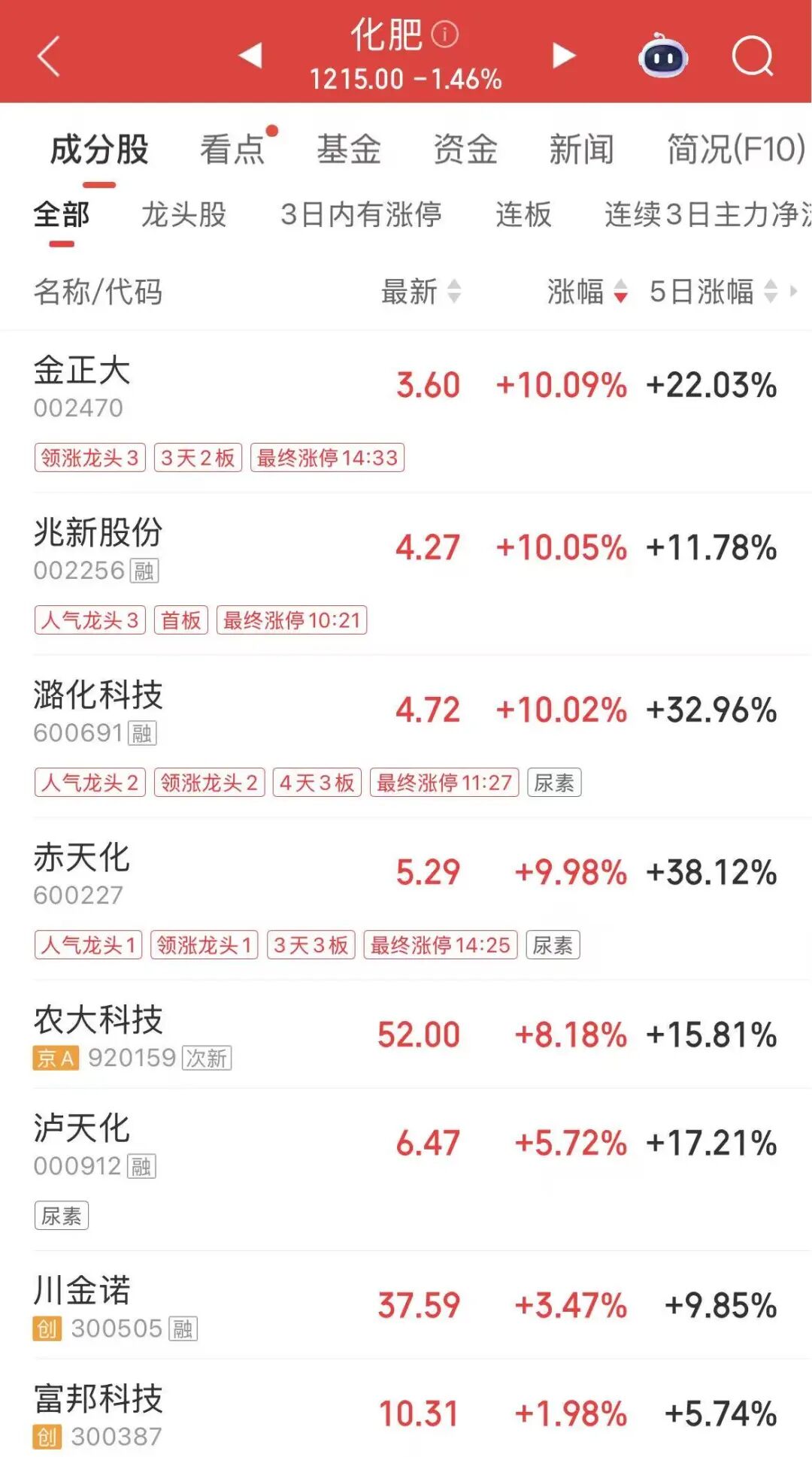
Task: Switch to the 新闻 tab
Action: 582,150
